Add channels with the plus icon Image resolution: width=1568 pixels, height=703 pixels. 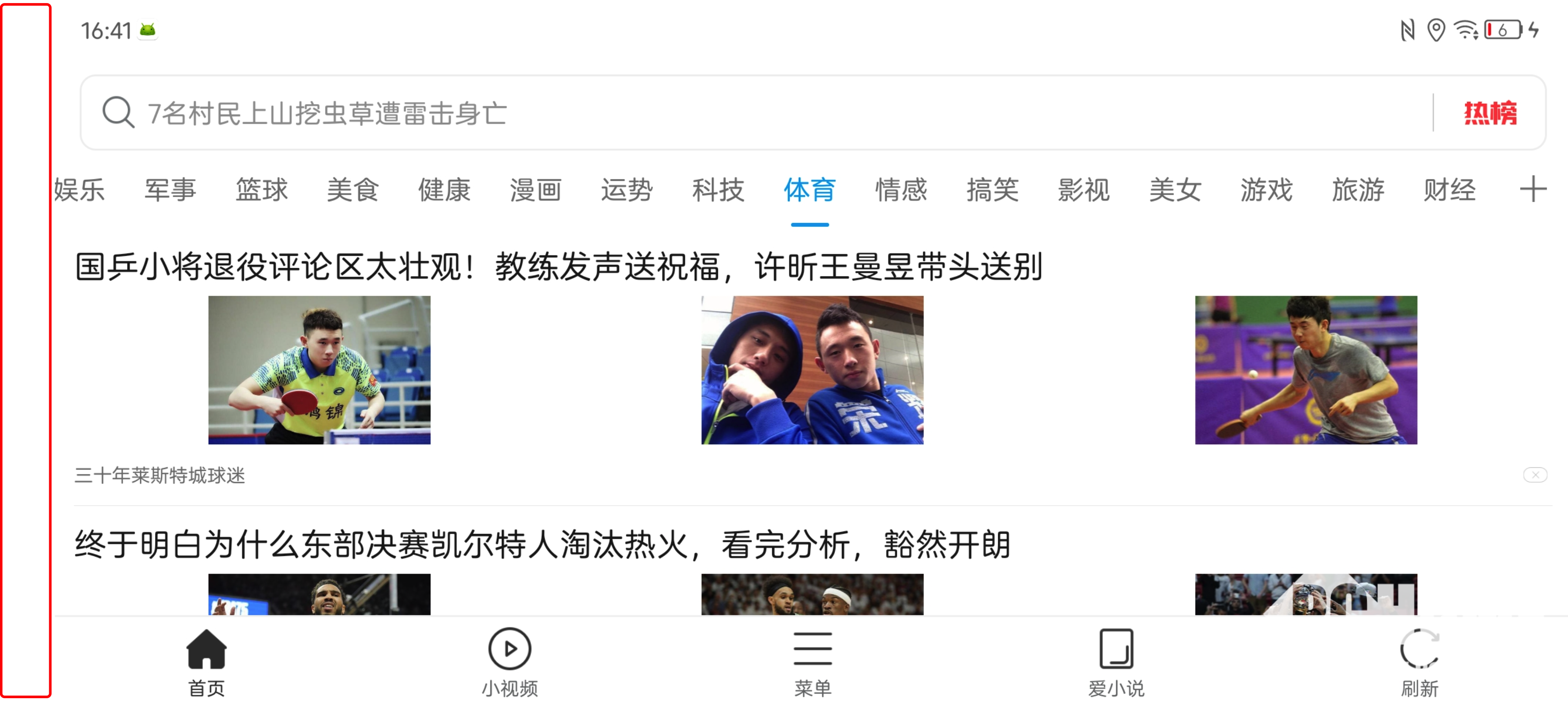[1532, 189]
